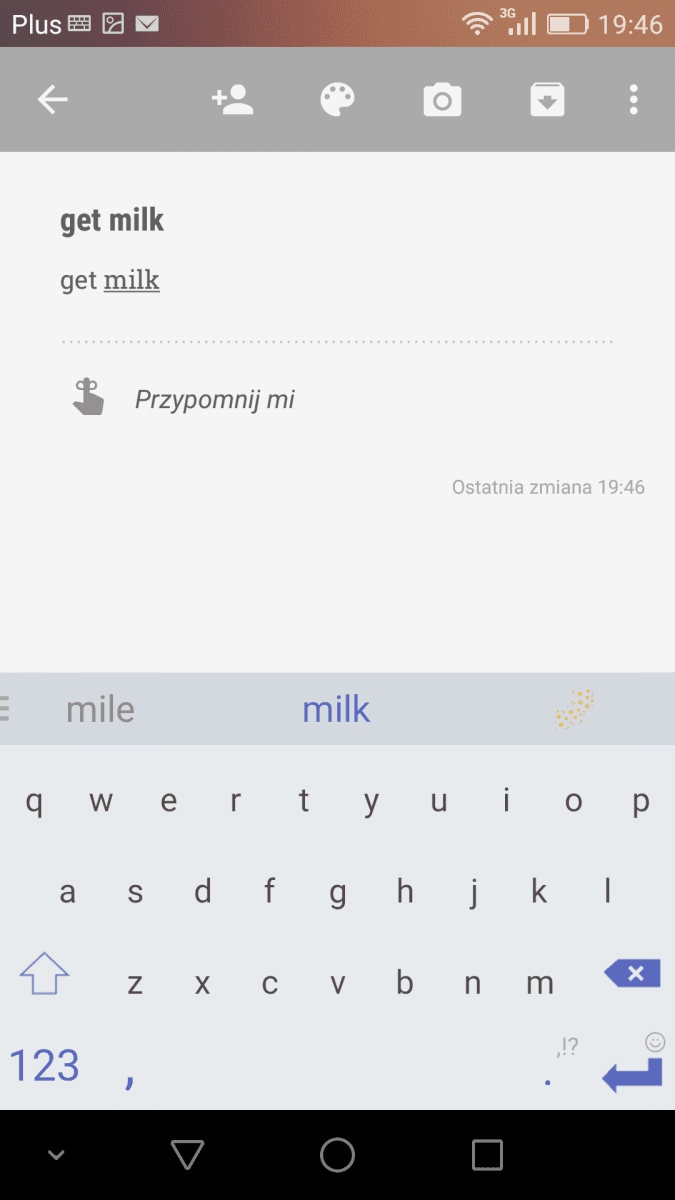Choose the "mile" keyboard suggestion

click(100, 710)
